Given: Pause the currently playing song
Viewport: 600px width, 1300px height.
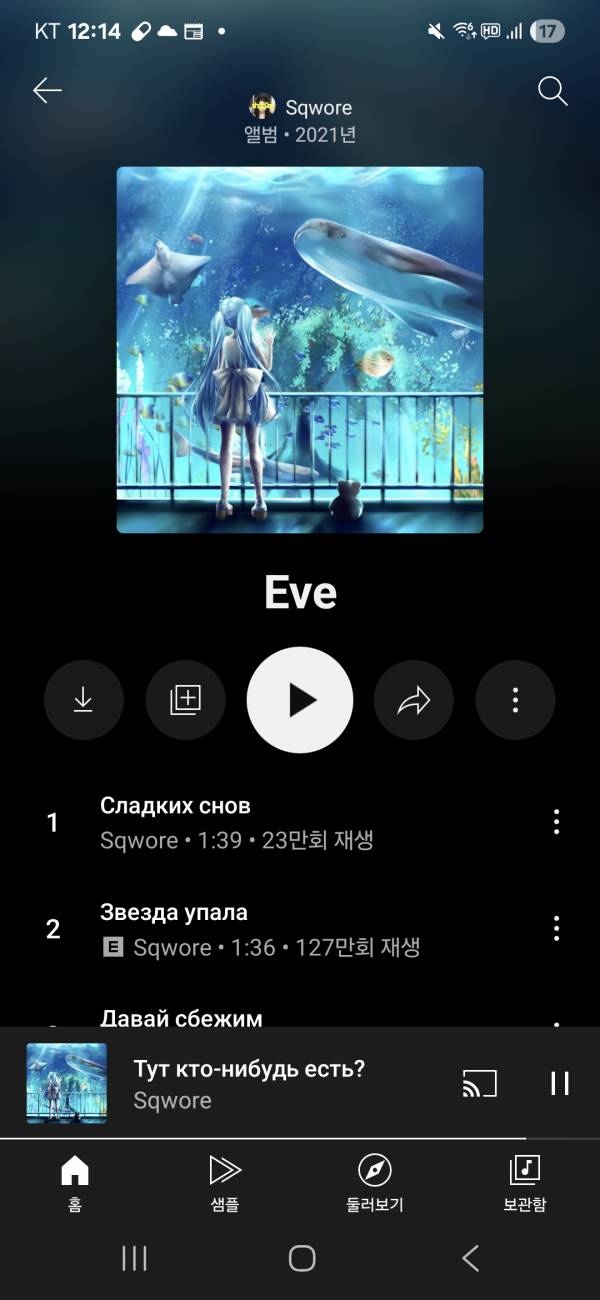Looking at the screenshot, I should click(x=560, y=1083).
